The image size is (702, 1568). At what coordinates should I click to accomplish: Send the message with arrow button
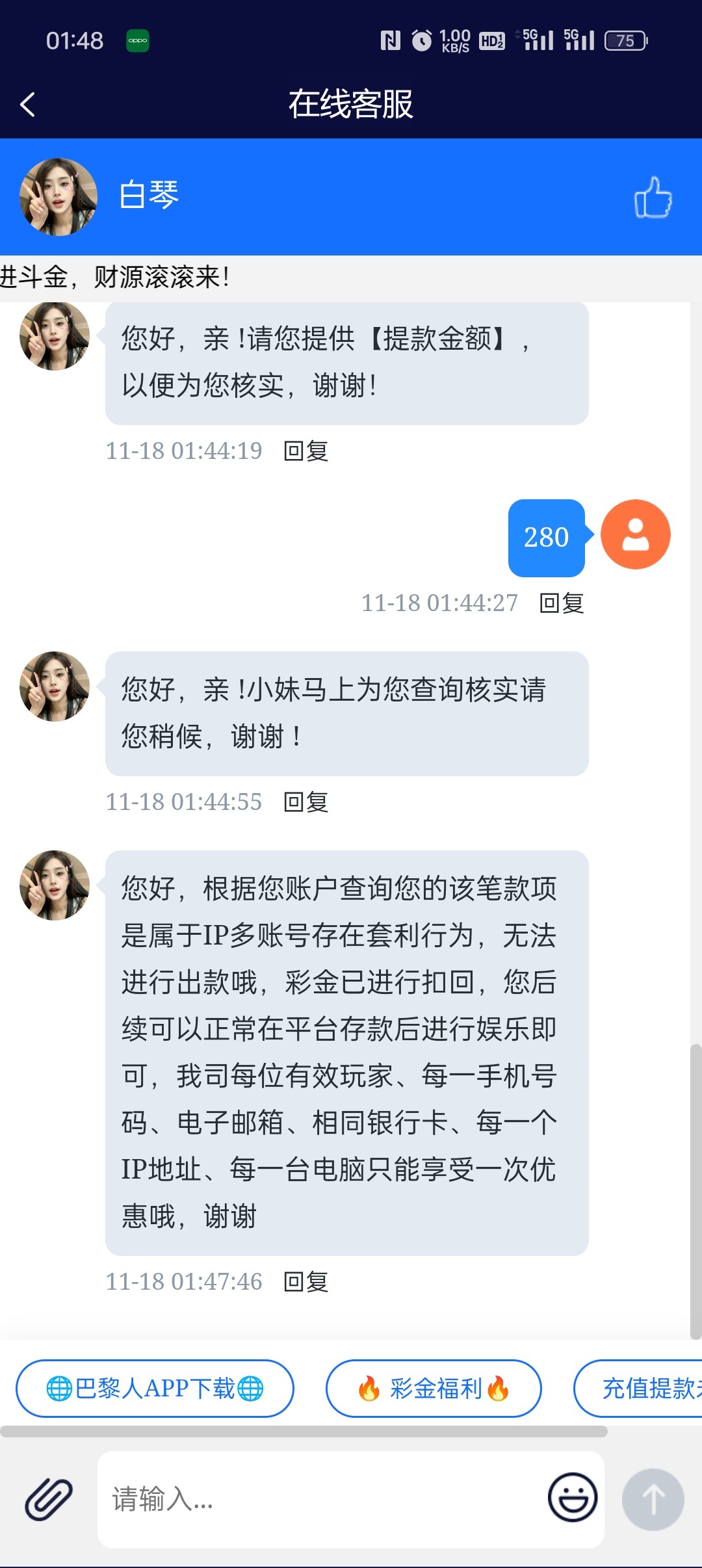[x=653, y=1499]
